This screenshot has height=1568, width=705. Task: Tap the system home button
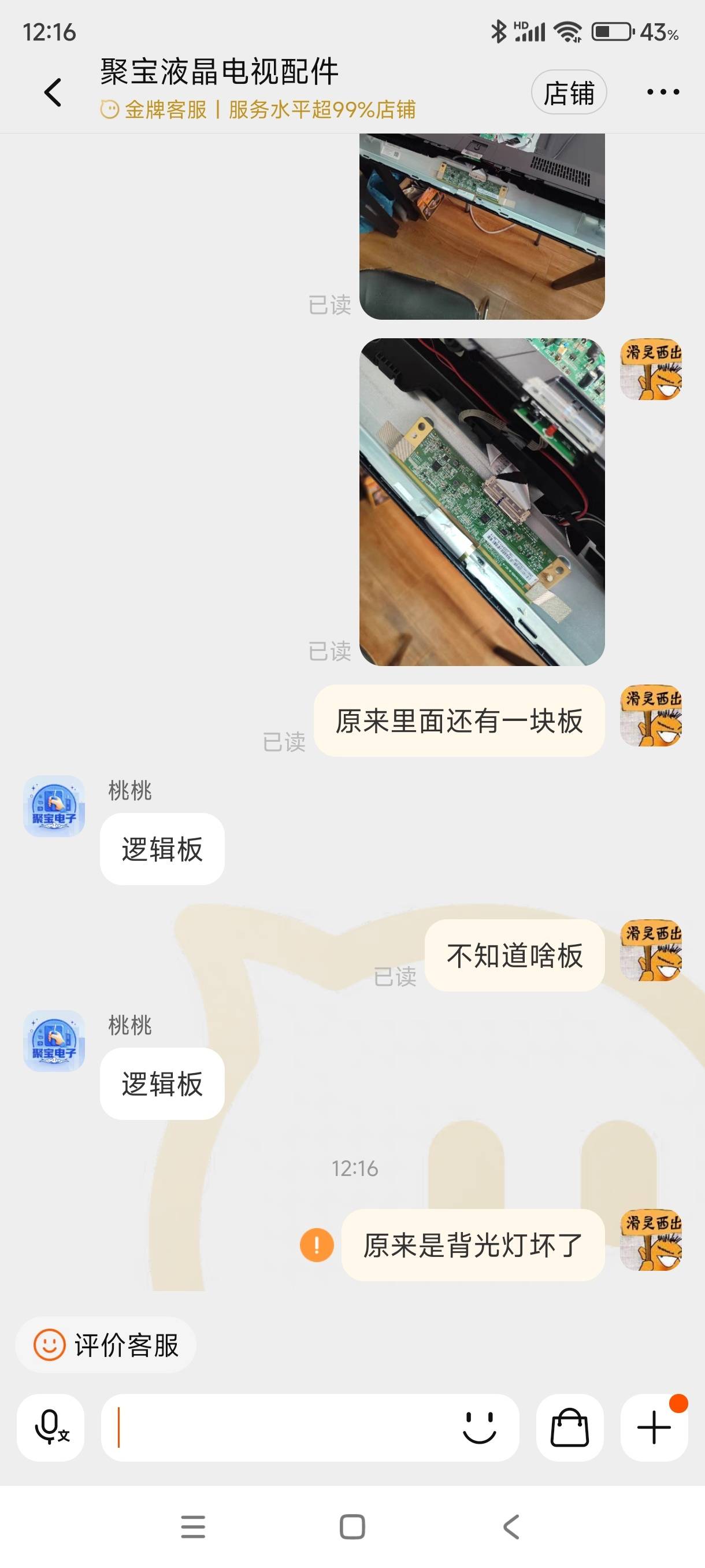click(x=352, y=1526)
